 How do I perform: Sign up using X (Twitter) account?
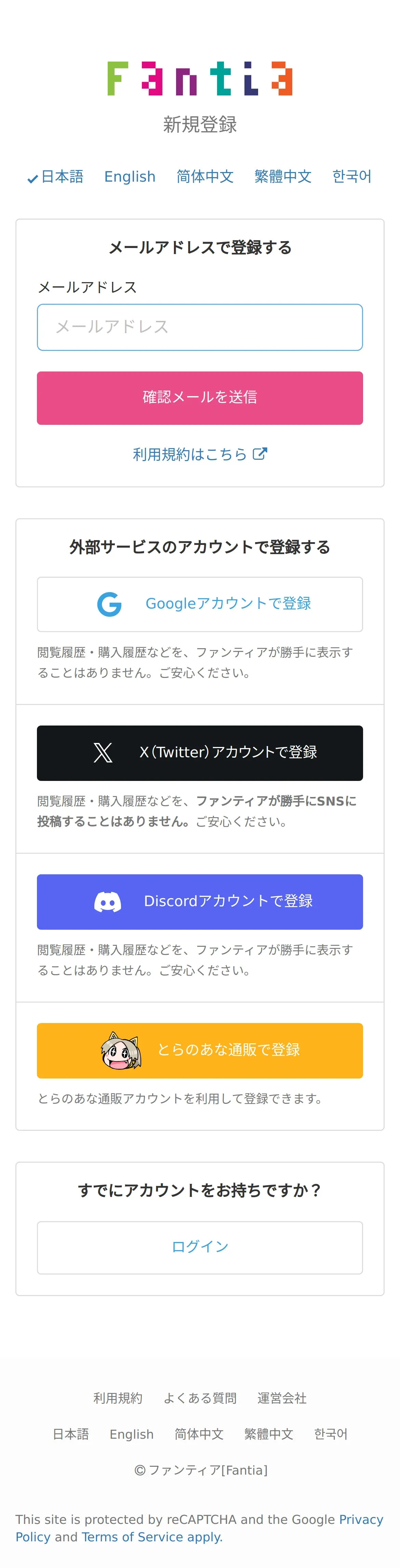pyautogui.click(x=200, y=752)
